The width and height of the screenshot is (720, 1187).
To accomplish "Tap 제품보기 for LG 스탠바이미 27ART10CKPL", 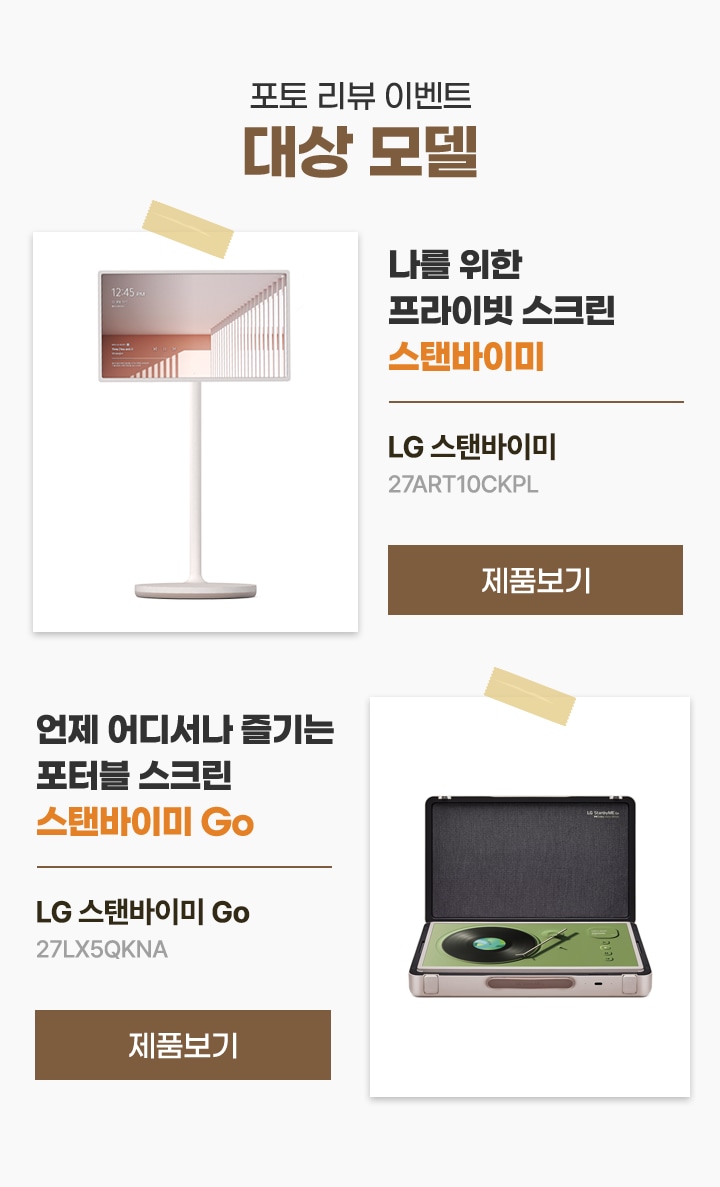I will point(535,580).
